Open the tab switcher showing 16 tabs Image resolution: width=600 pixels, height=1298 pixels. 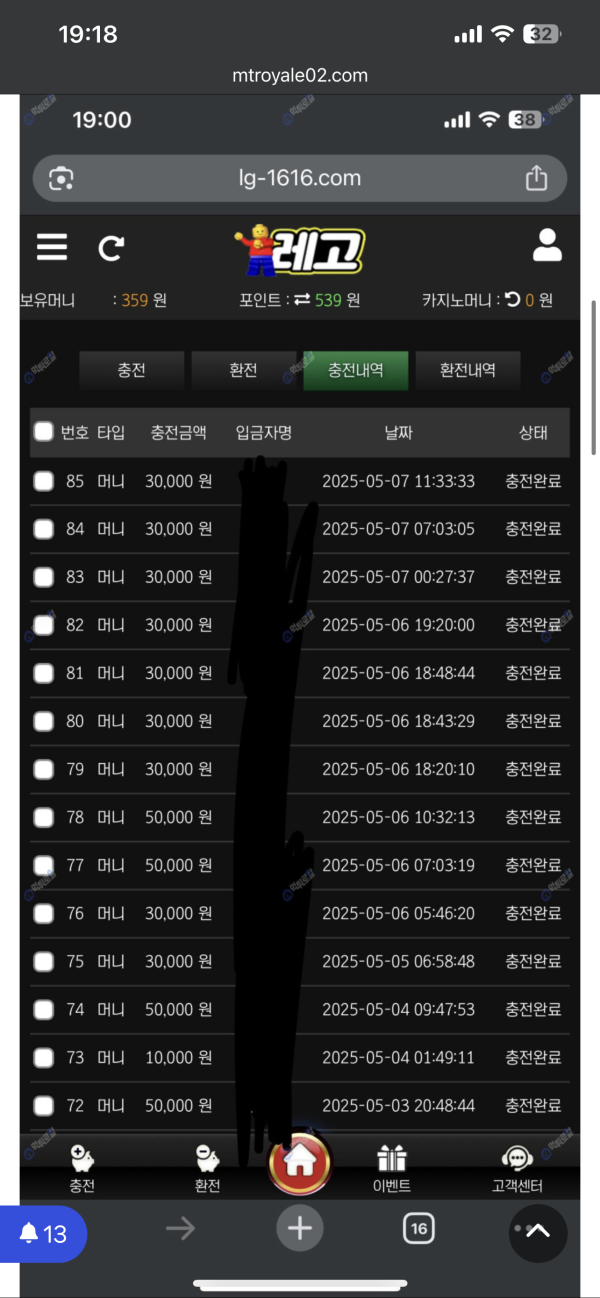[x=418, y=1228]
